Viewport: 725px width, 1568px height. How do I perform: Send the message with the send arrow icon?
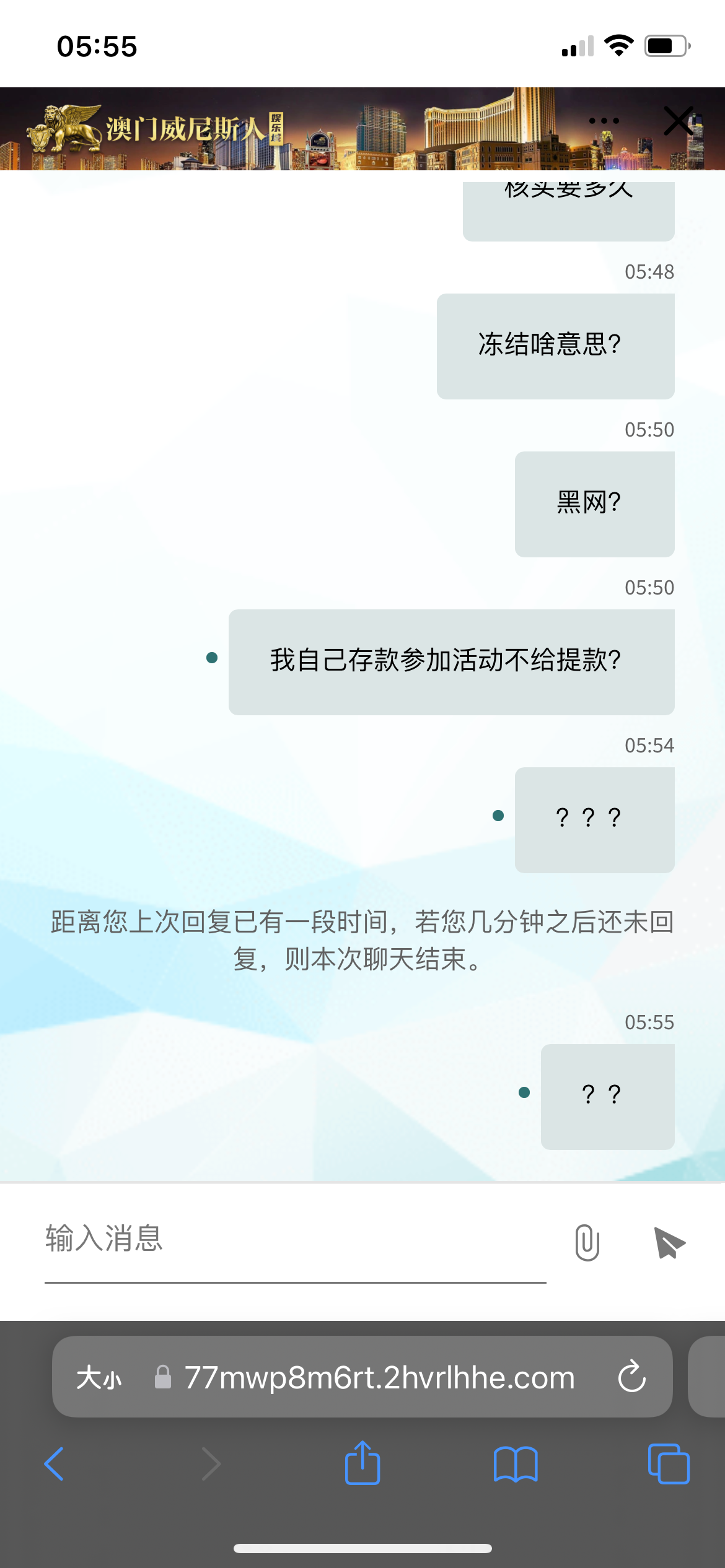[x=669, y=1242]
